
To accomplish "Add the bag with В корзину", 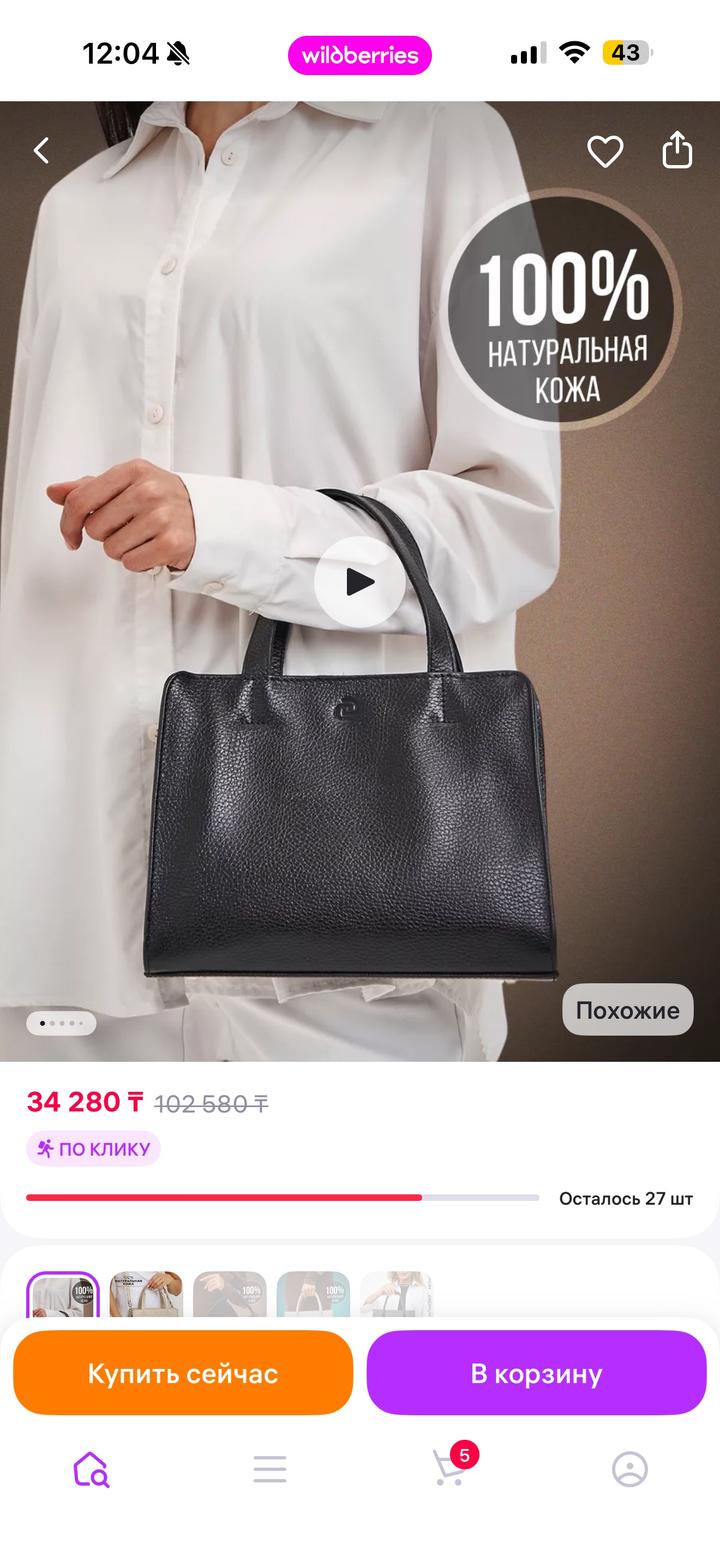I will 536,1373.
